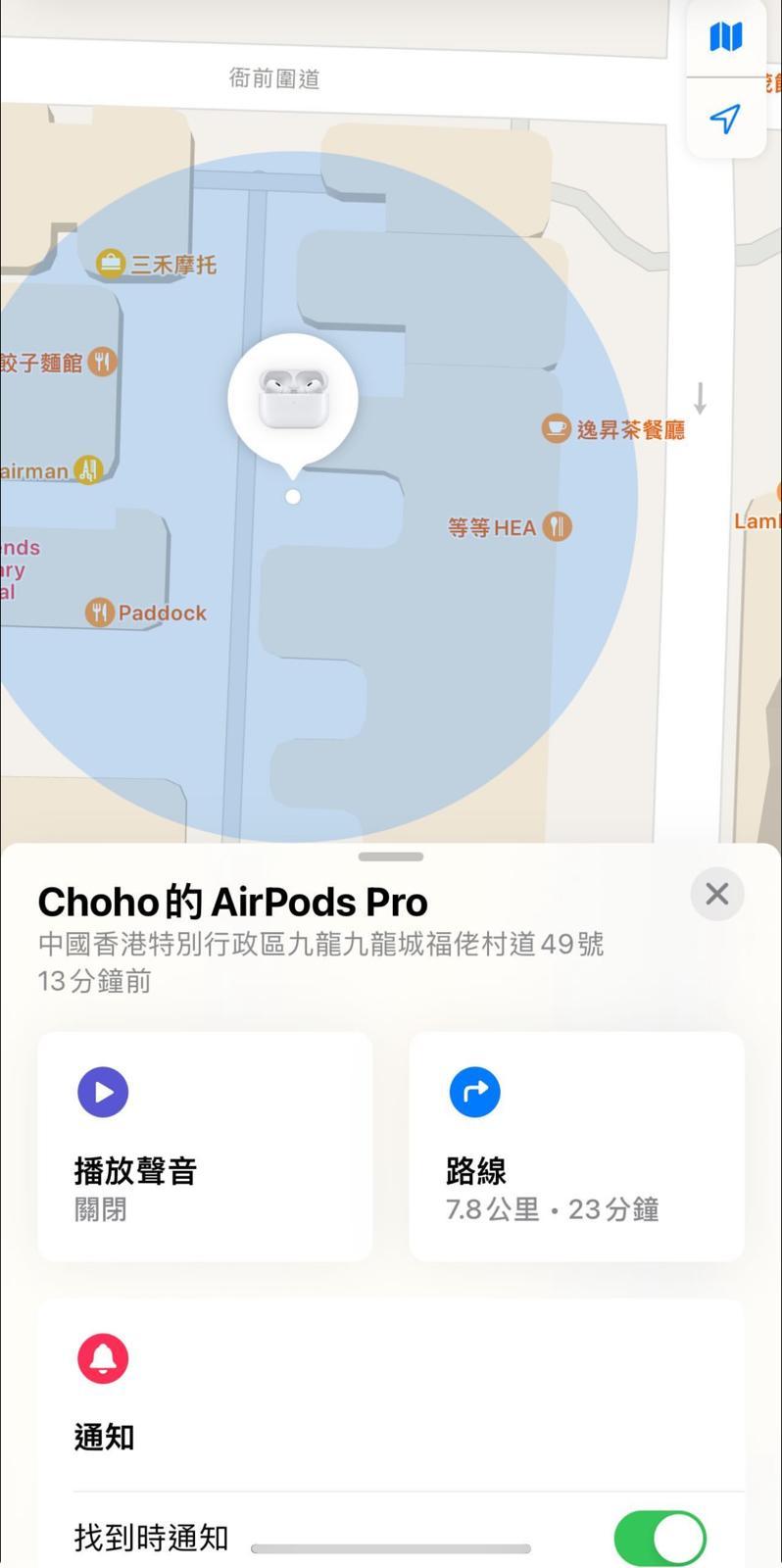Get directions via 路線 card
This screenshot has height=1568, width=782.
click(x=576, y=1145)
